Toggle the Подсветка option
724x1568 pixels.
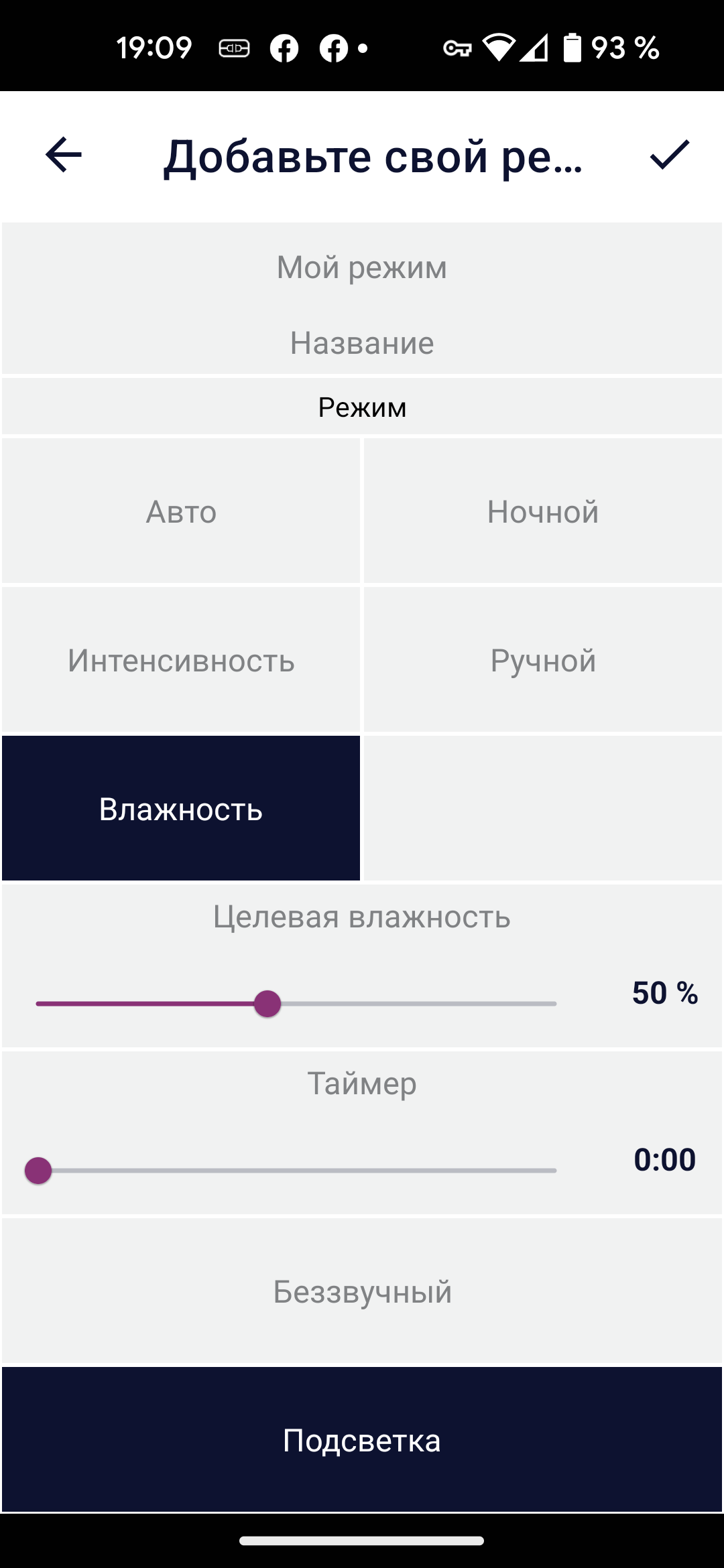point(362,1440)
